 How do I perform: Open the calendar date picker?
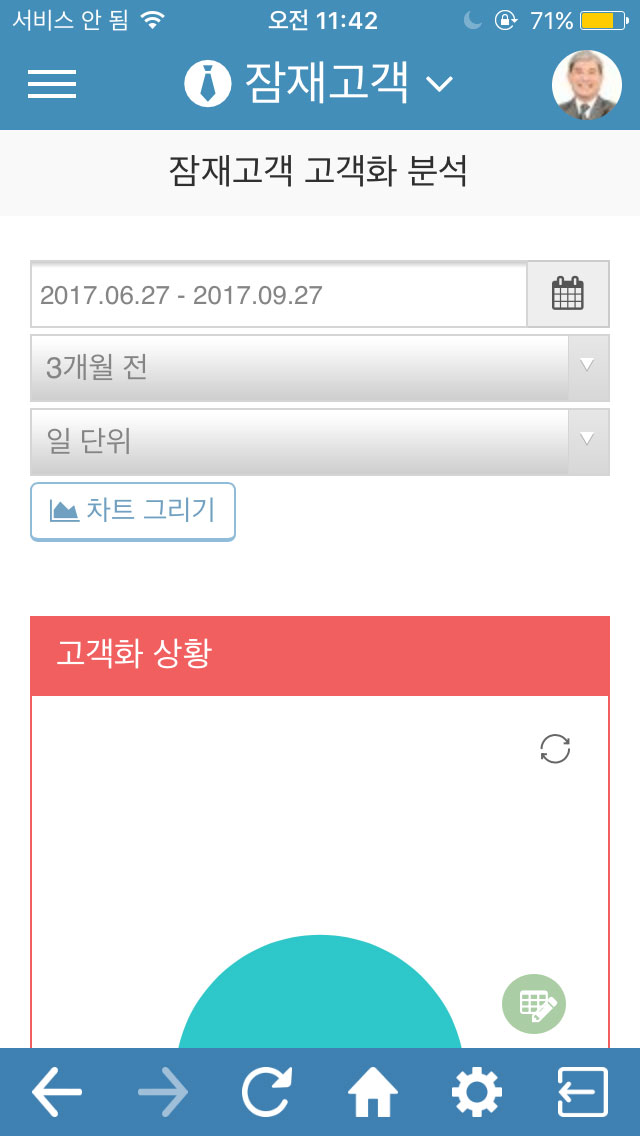pyautogui.click(x=568, y=294)
